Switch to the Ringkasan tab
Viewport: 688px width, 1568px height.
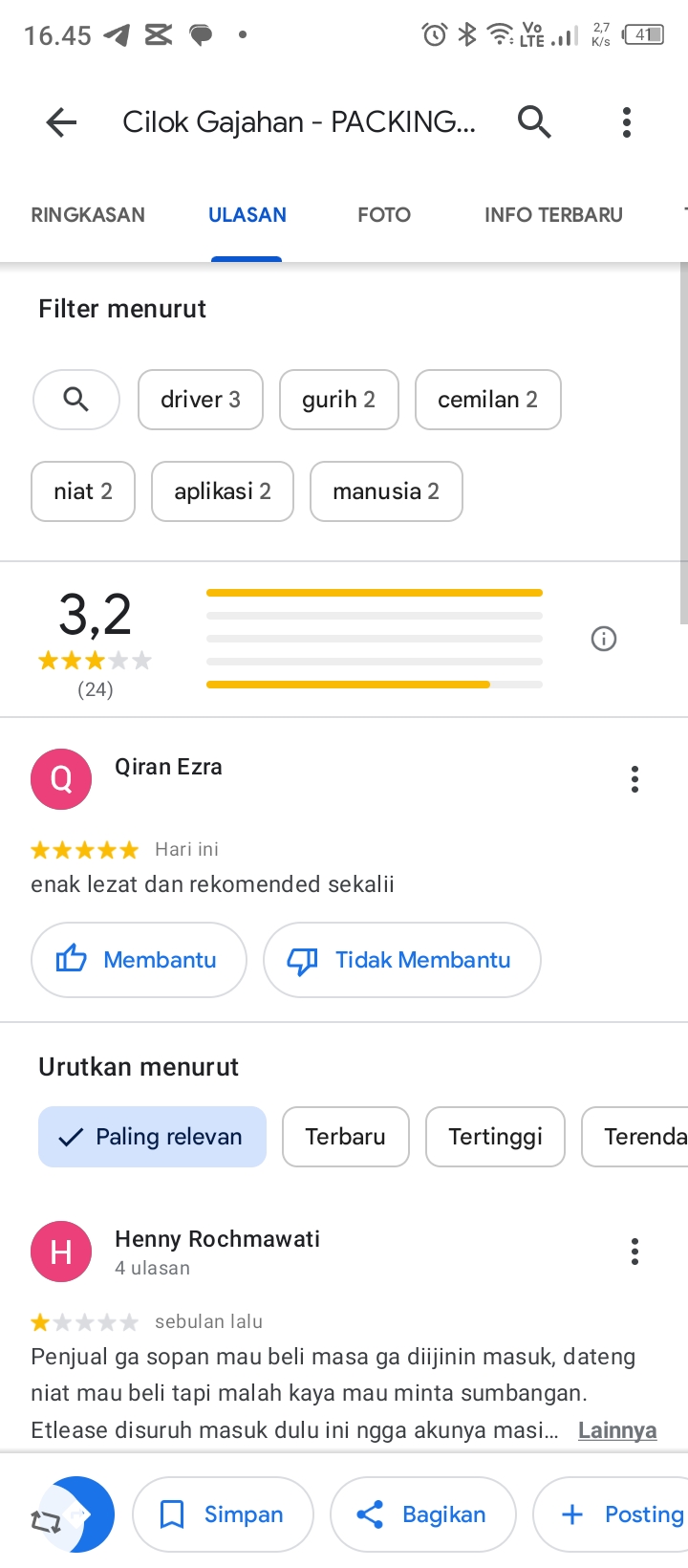click(x=88, y=215)
